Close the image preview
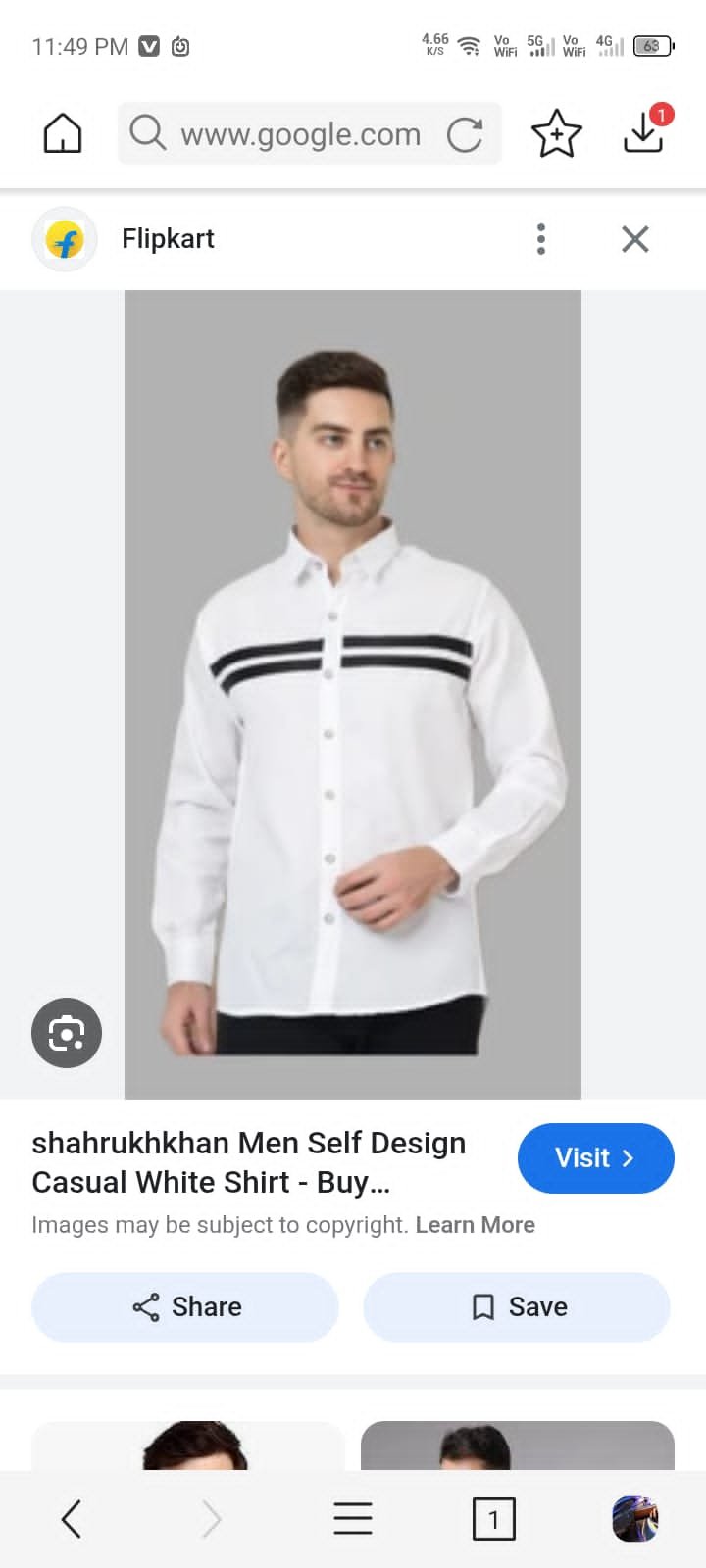This screenshot has width=706, height=1568. pyautogui.click(x=635, y=239)
